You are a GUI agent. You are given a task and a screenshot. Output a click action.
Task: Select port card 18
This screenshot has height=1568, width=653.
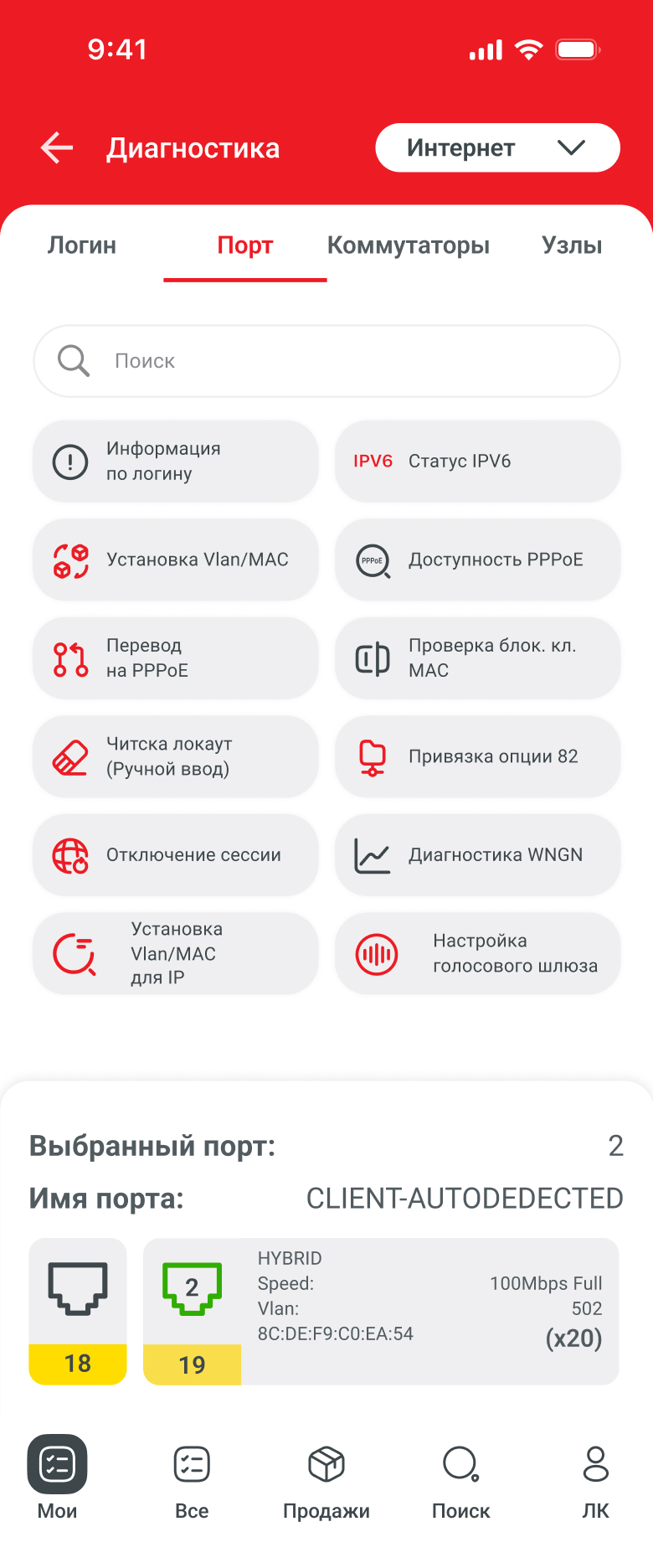click(78, 1311)
